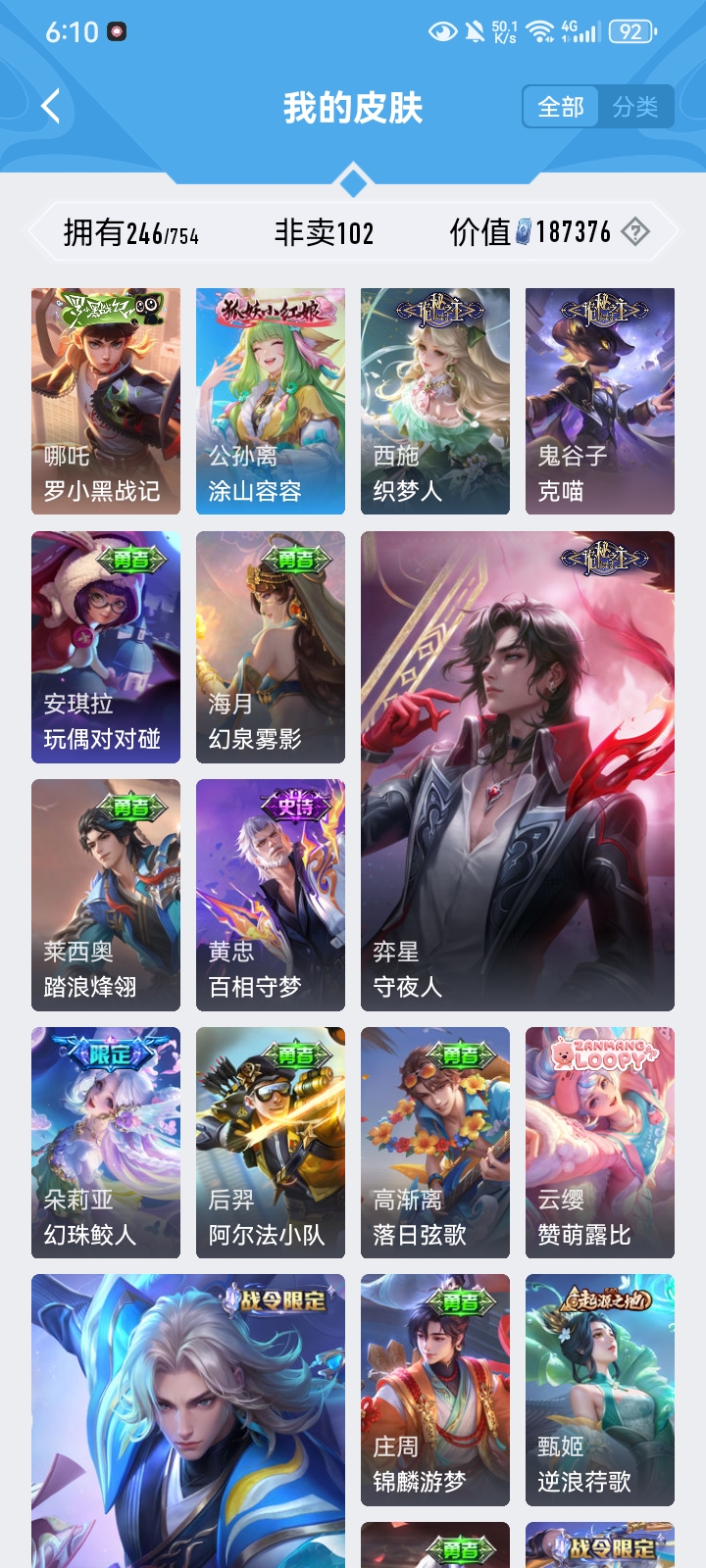
Task: Open the 安琪拉 玩偶对对碰 skin card
Action: pyautogui.click(x=106, y=647)
